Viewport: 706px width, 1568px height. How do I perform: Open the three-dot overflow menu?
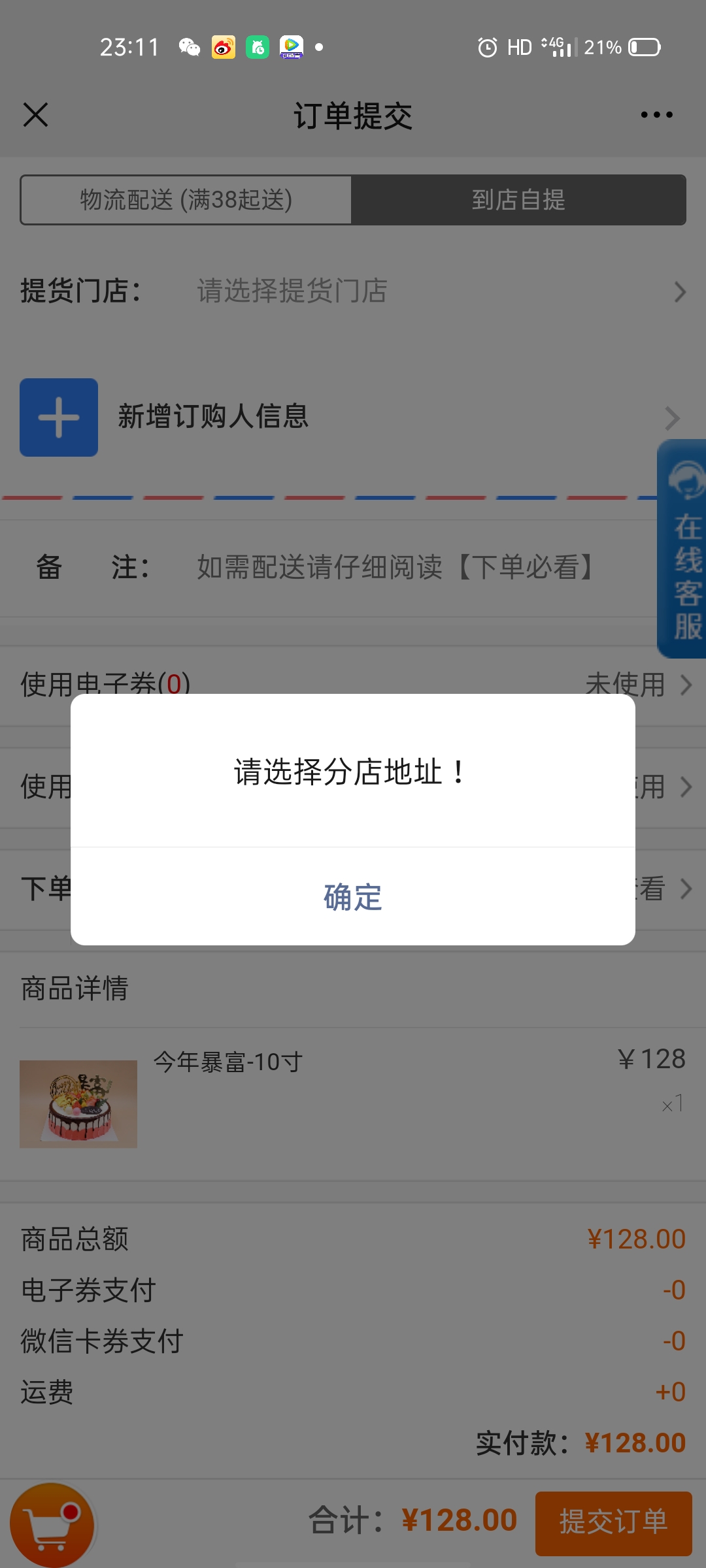click(x=656, y=115)
